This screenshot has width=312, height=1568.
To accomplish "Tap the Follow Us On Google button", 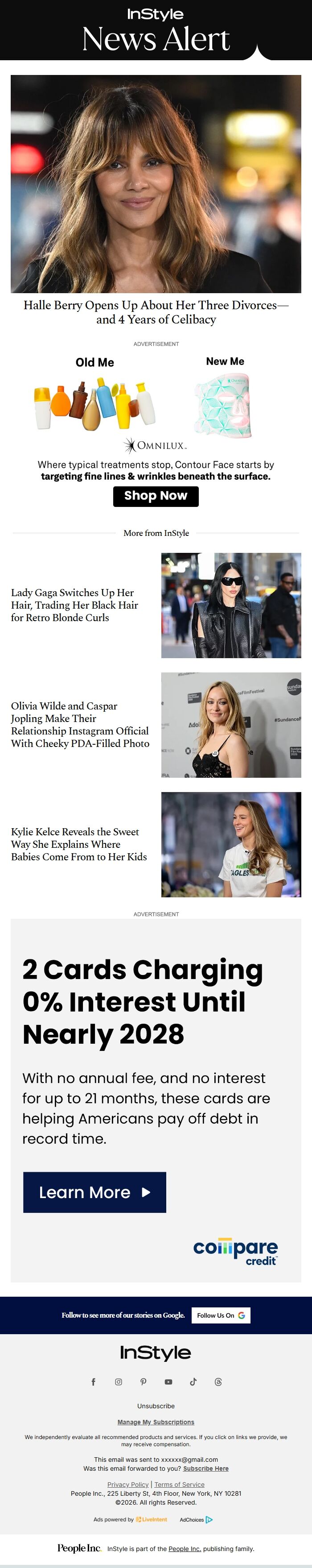I will pos(221,1315).
